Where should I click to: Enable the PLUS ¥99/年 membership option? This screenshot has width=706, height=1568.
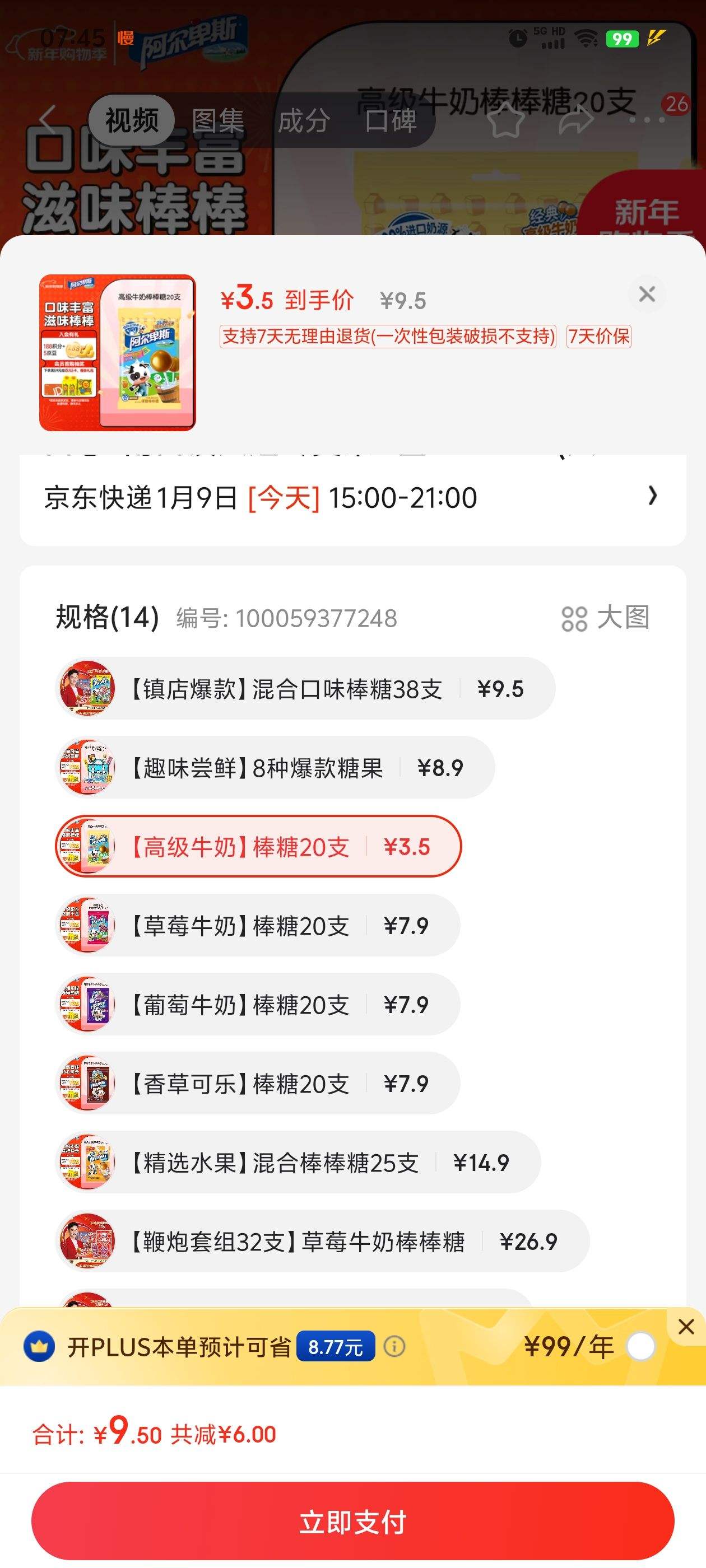(640, 1346)
